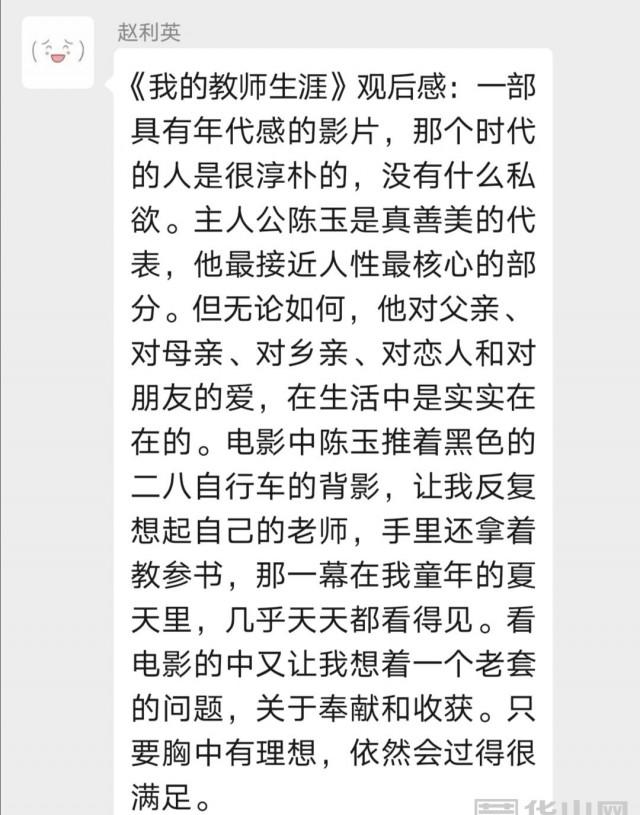Open 赵利英's profile avatar
Viewport: 640px width, 815px height.
point(58,50)
